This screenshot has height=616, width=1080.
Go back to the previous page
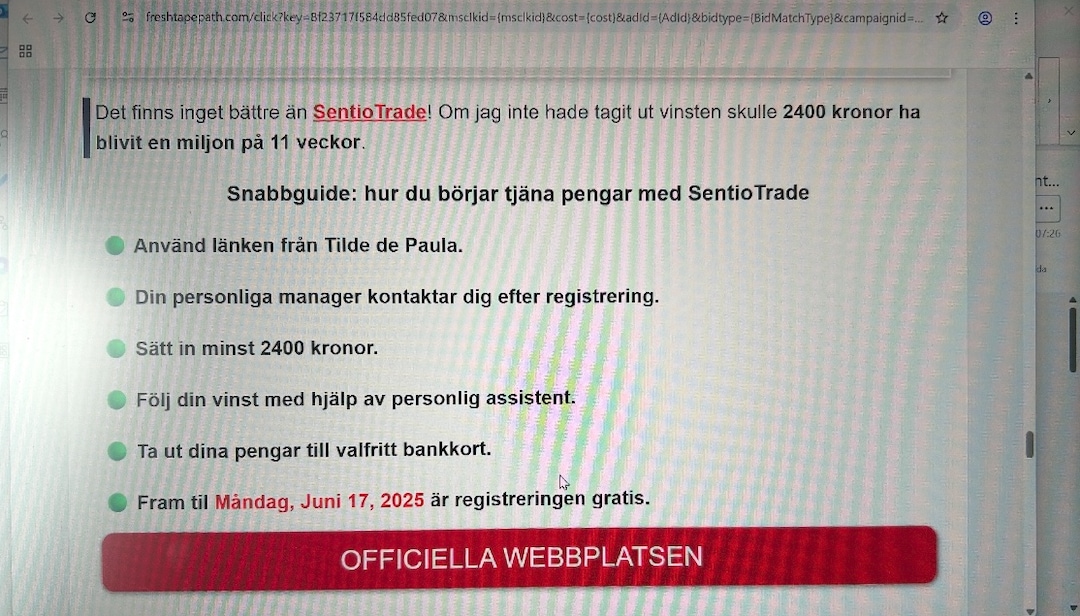(x=28, y=18)
